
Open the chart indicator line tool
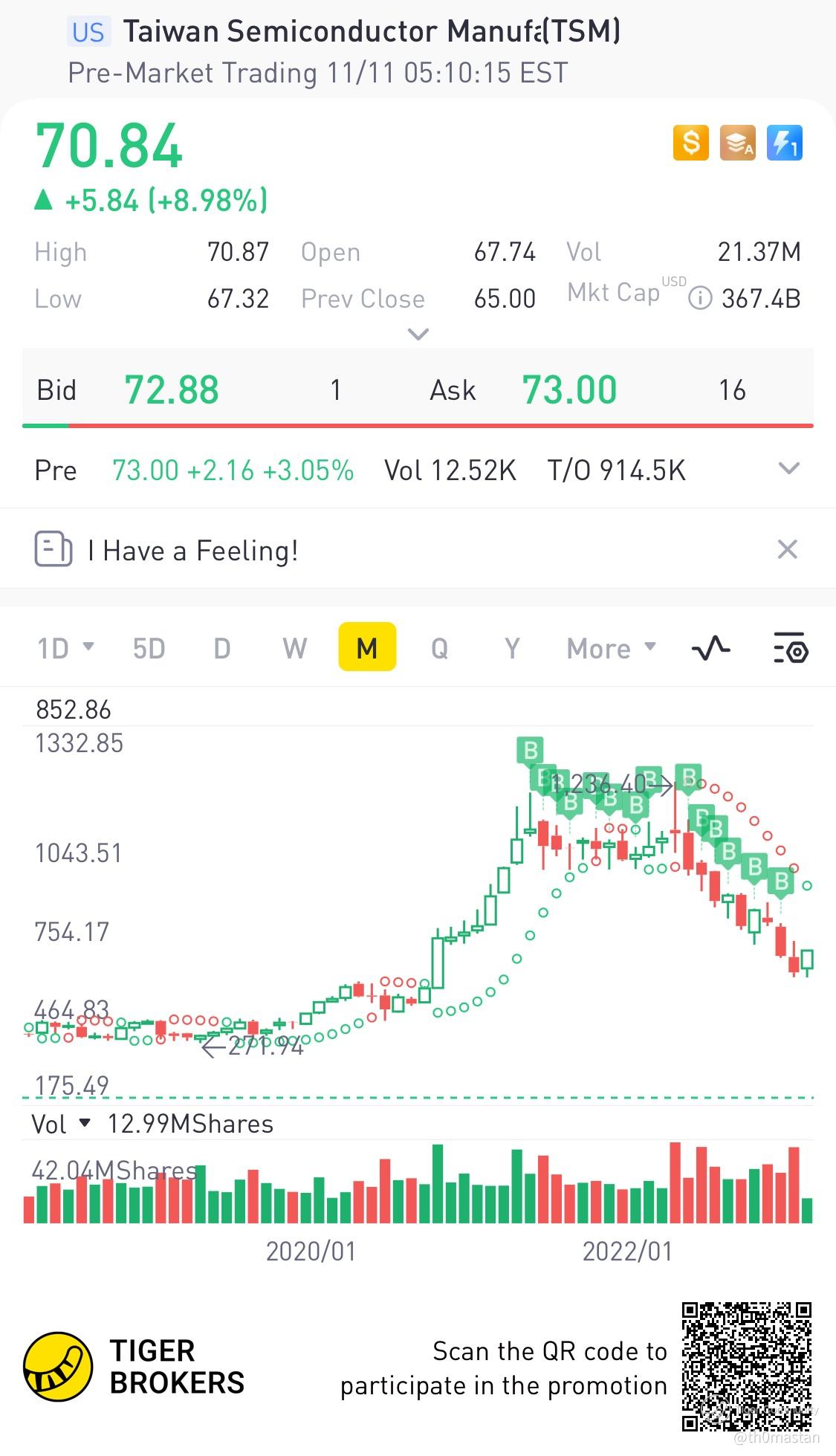coord(710,649)
